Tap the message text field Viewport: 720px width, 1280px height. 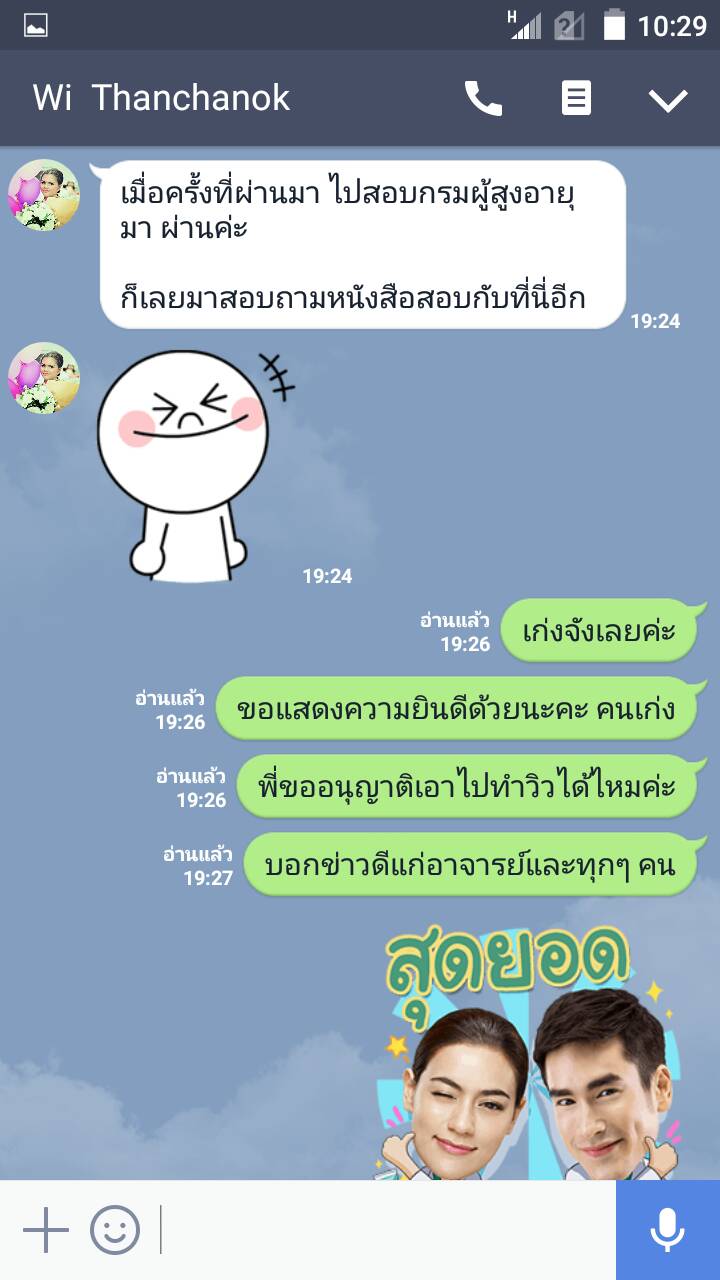point(385,1230)
